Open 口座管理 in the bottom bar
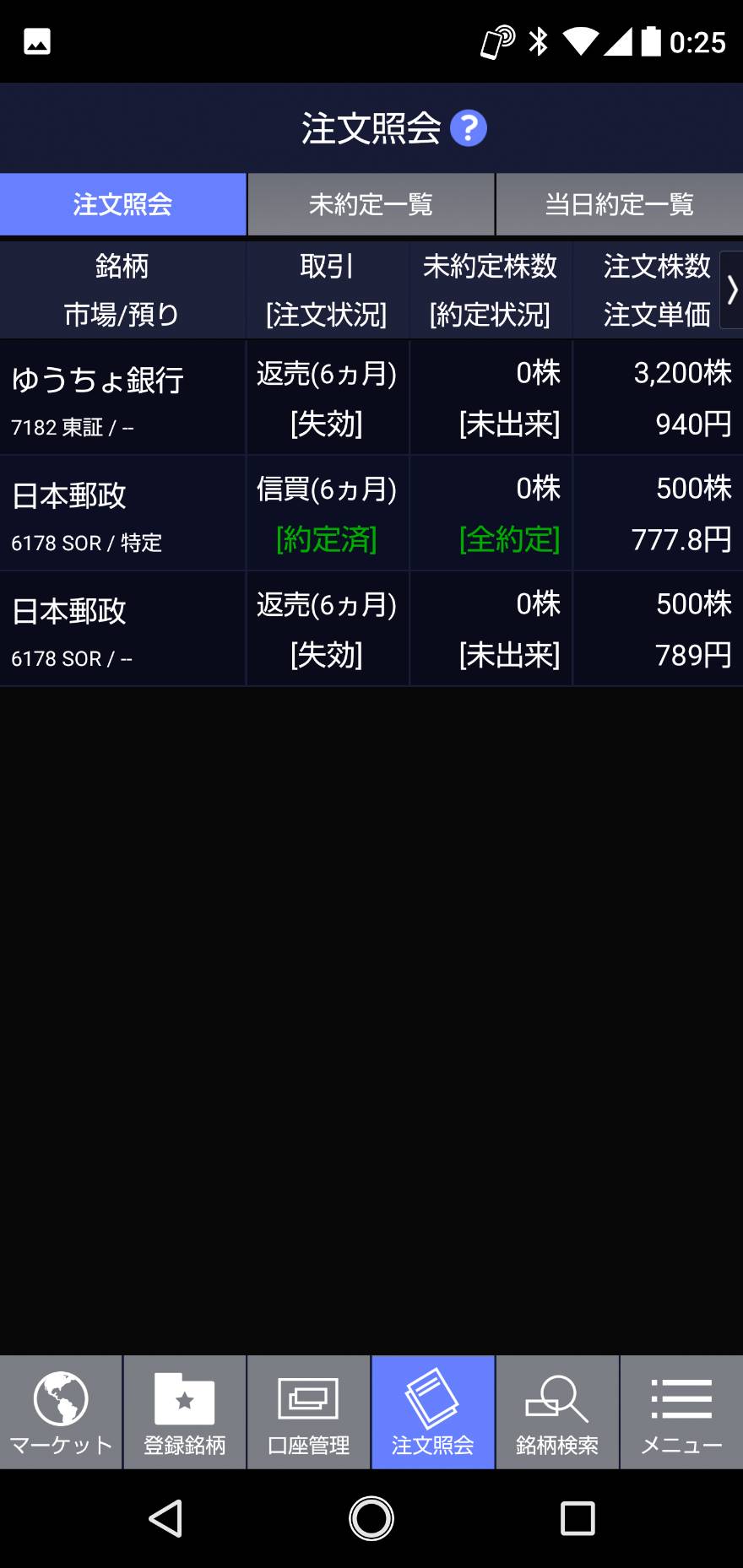 [x=309, y=1412]
